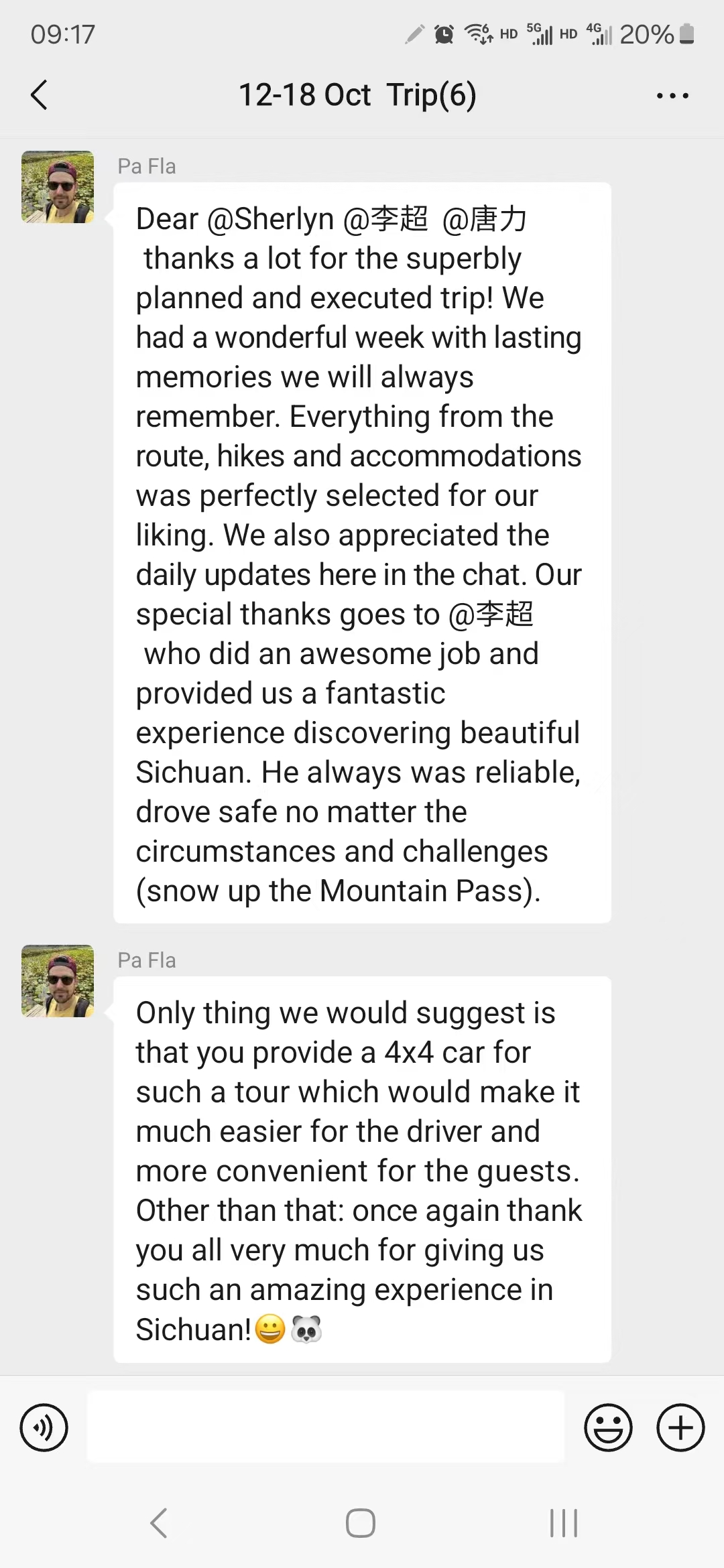Go back with the chevron arrow
The image size is (724, 1568).
click(x=38, y=95)
